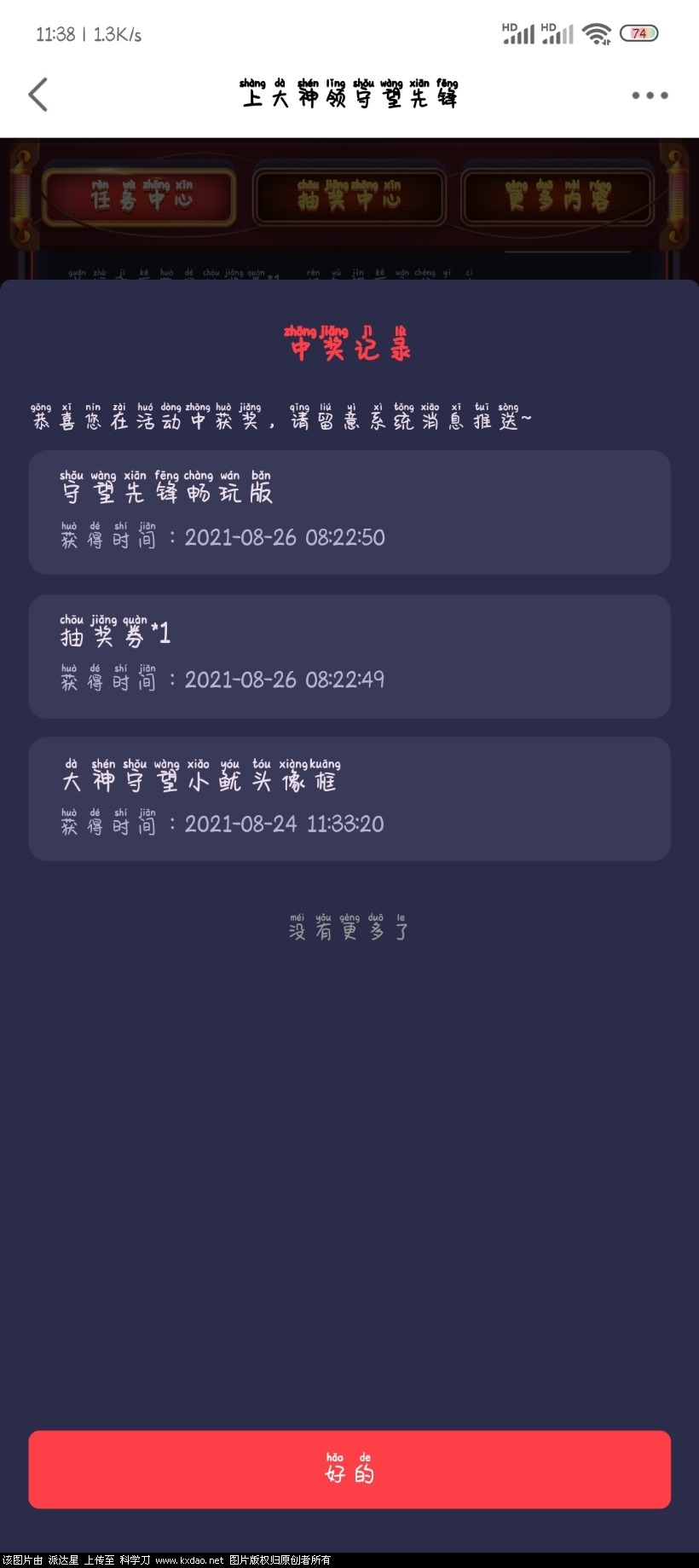Select the 大神守望小鱿头像框 prize entry

click(349, 800)
